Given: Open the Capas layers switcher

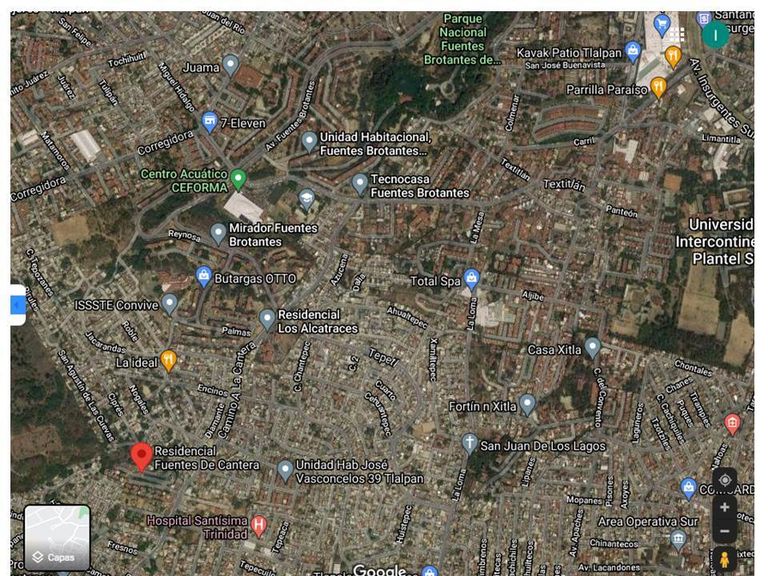Looking at the screenshot, I should (x=57, y=537).
